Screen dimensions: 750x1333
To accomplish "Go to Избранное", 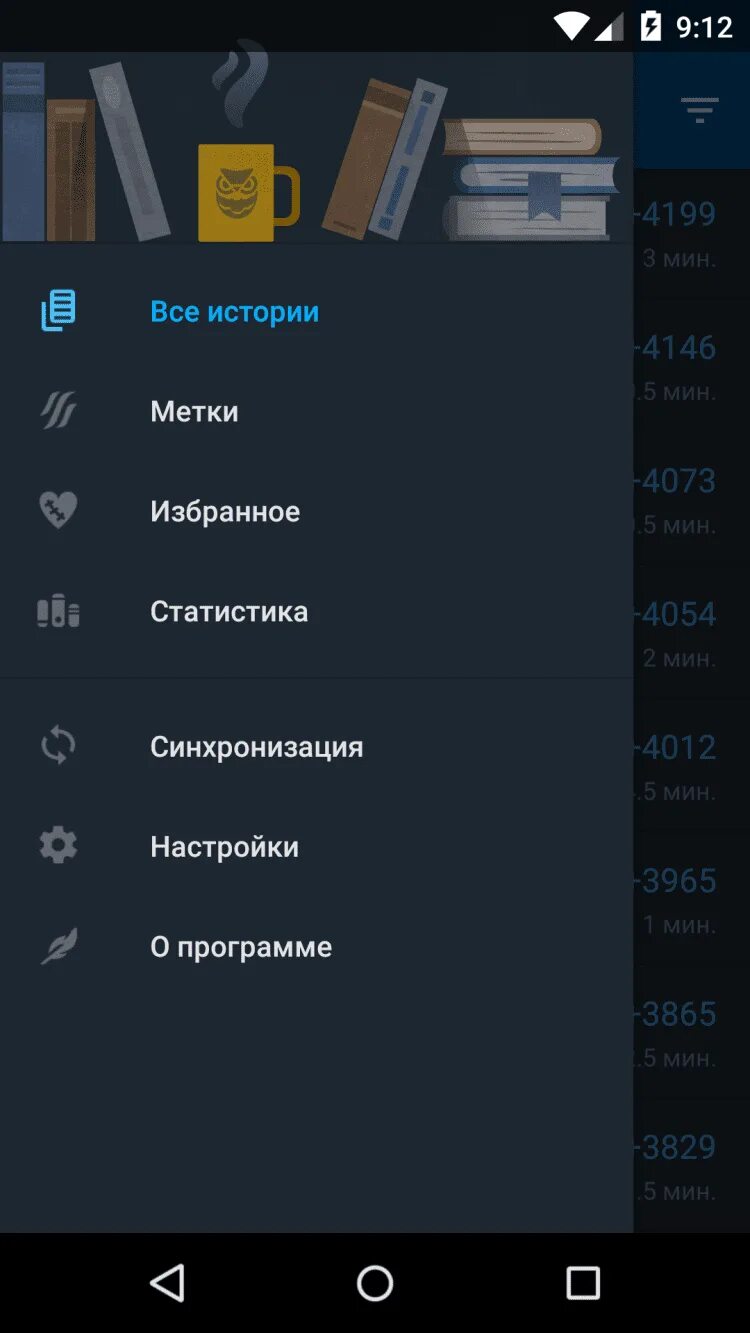I will click(224, 511).
